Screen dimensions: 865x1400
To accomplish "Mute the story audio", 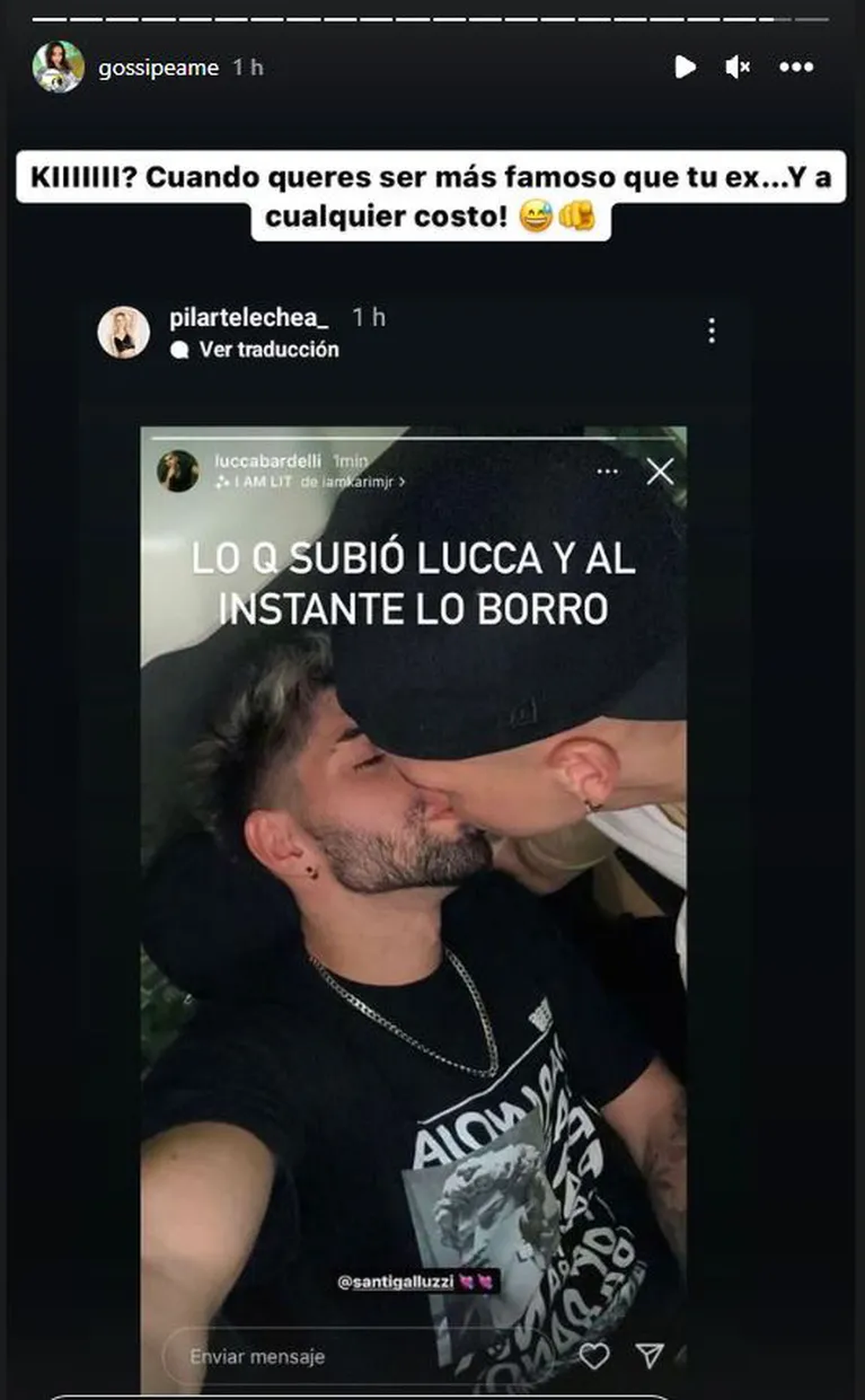I will point(737,67).
